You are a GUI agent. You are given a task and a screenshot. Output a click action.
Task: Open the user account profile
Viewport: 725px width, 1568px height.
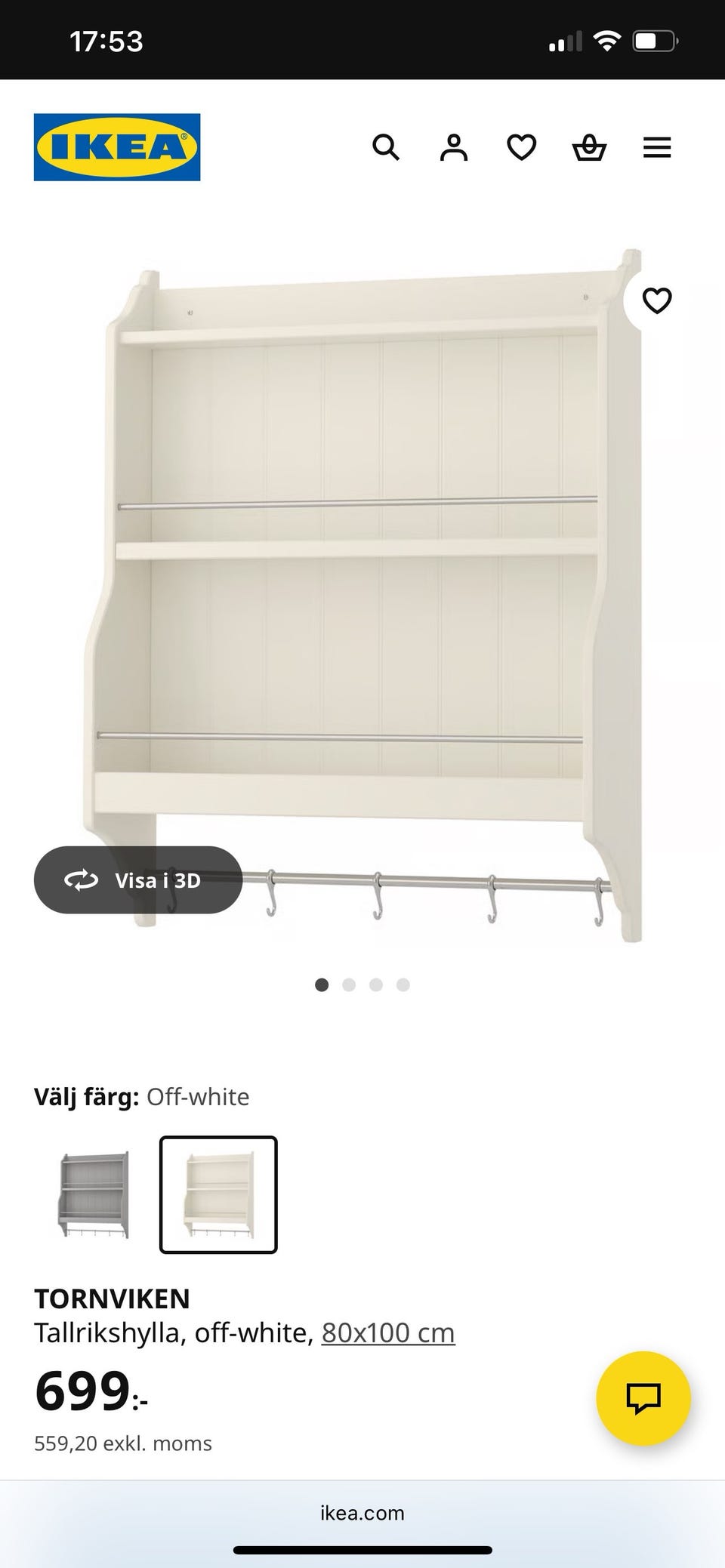[x=454, y=147]
